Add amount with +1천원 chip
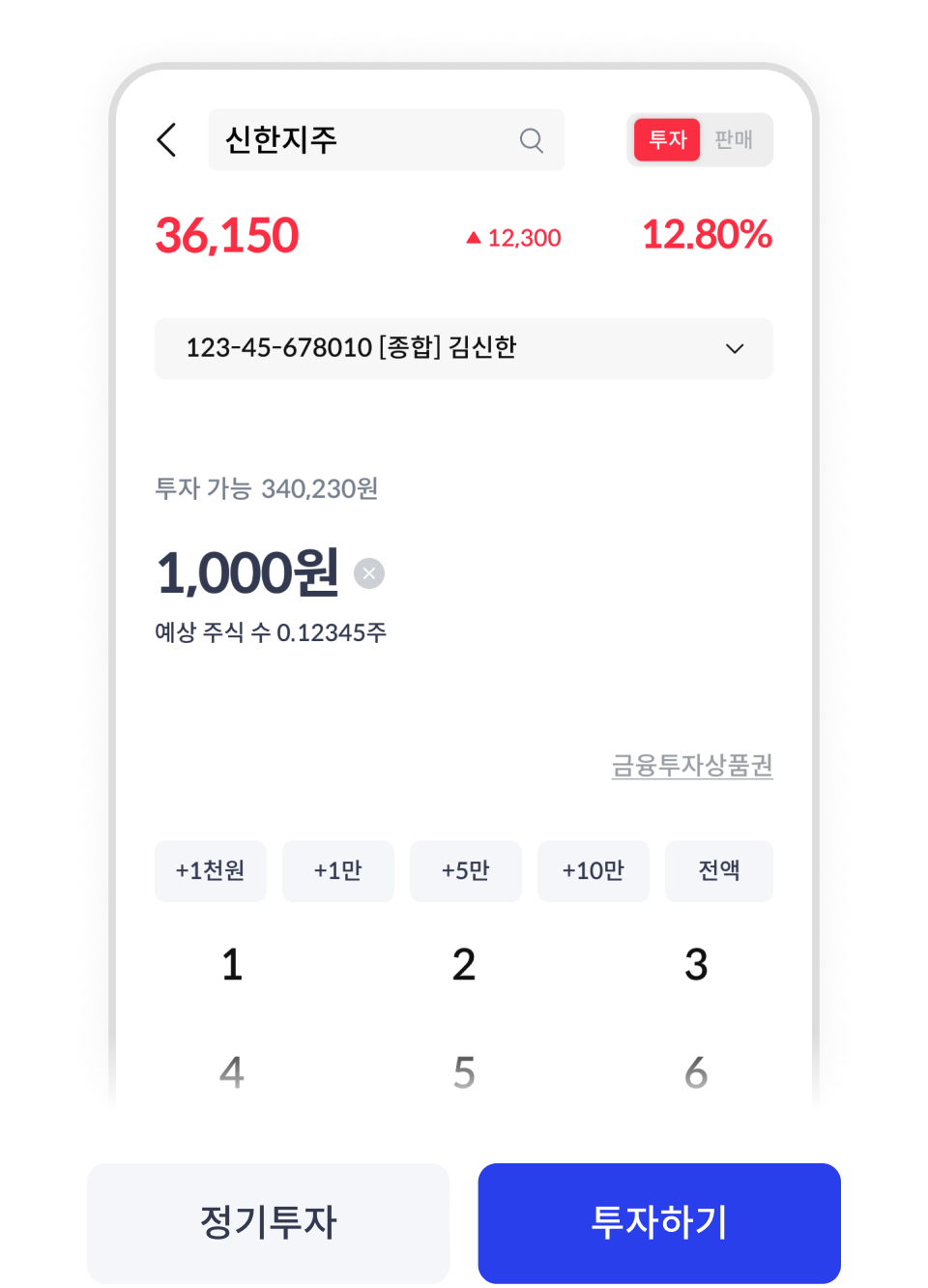Image resolution: width=928 pixels, height=1288 pixels. (x=210, y=871)
